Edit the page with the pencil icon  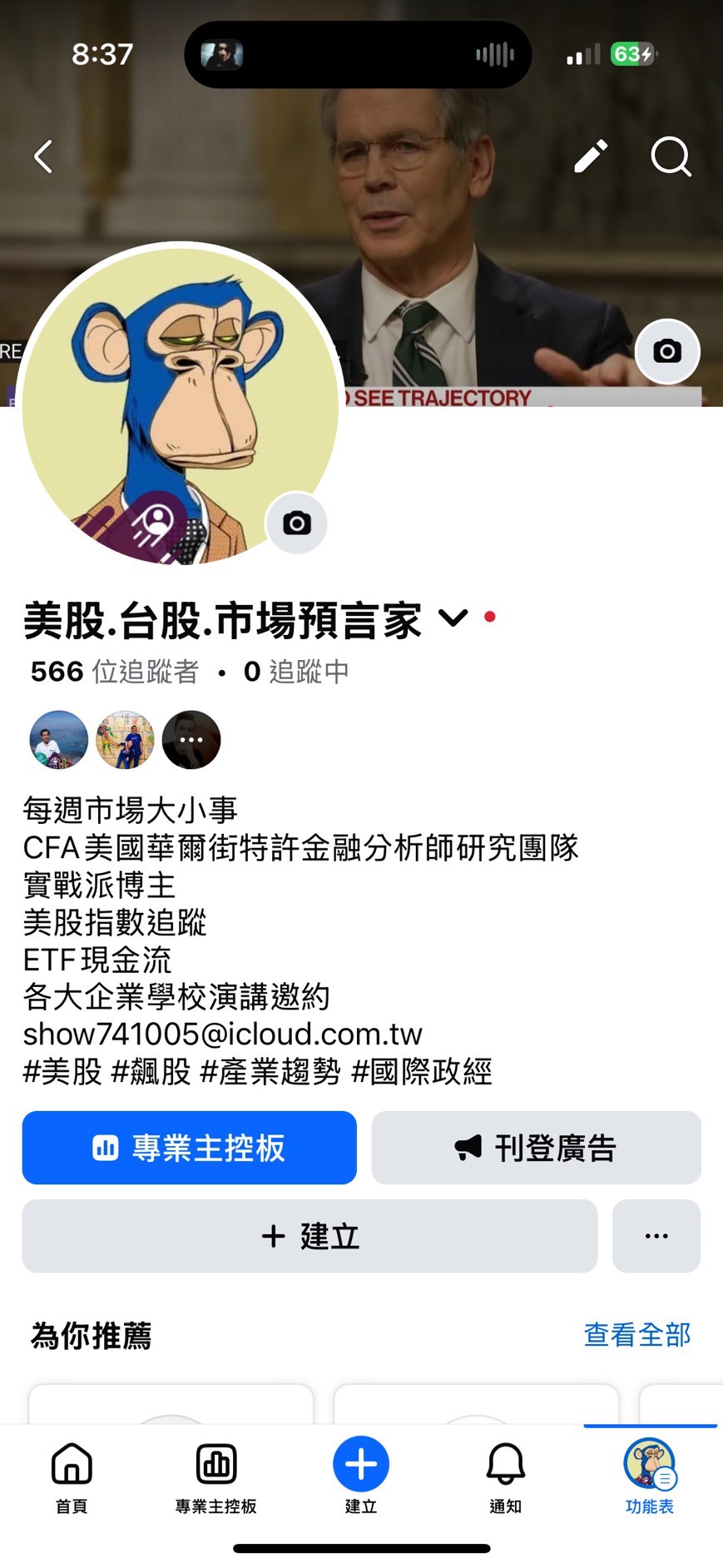pos(591,156)
